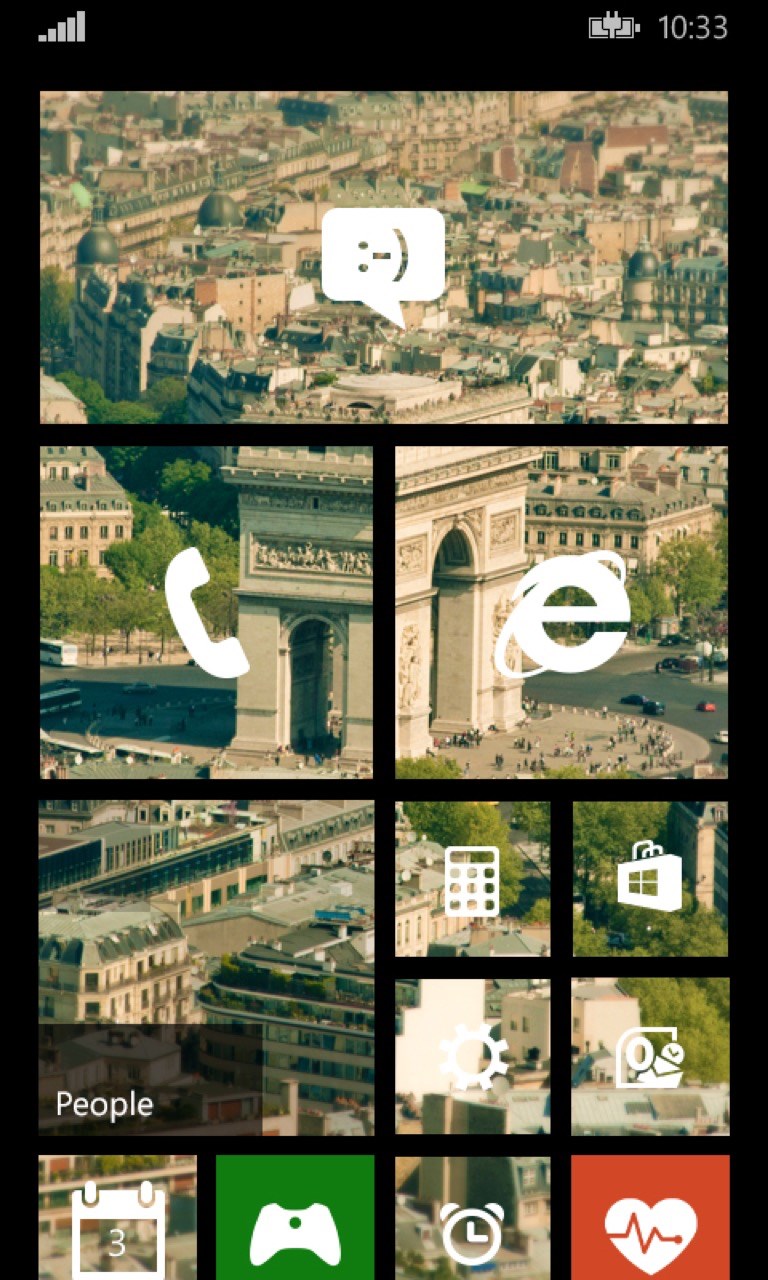Open the Calendar tile
The height and width of the screenshot is (1280, 768).
pos(118,1220)
